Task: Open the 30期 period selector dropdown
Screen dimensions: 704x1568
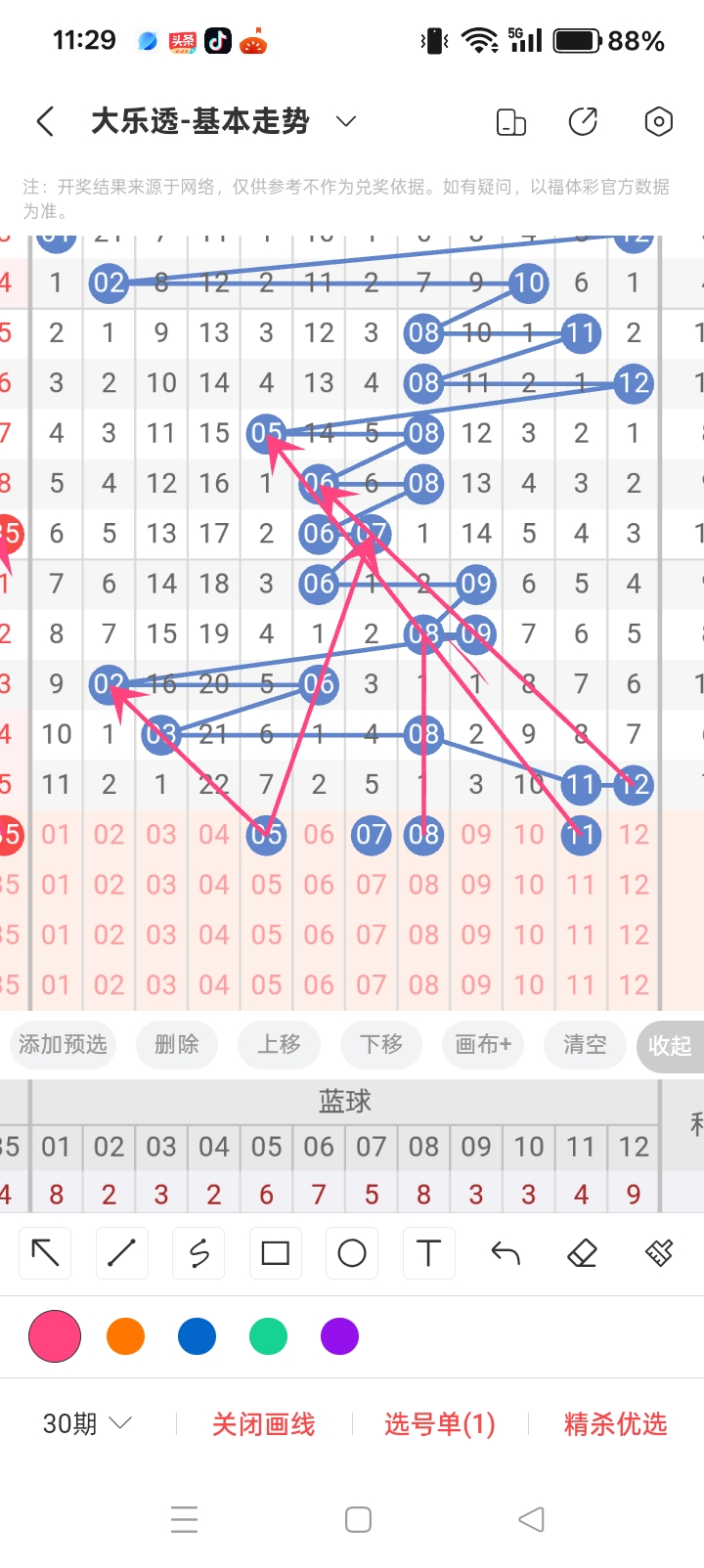Action: (x=86, y=1424)
